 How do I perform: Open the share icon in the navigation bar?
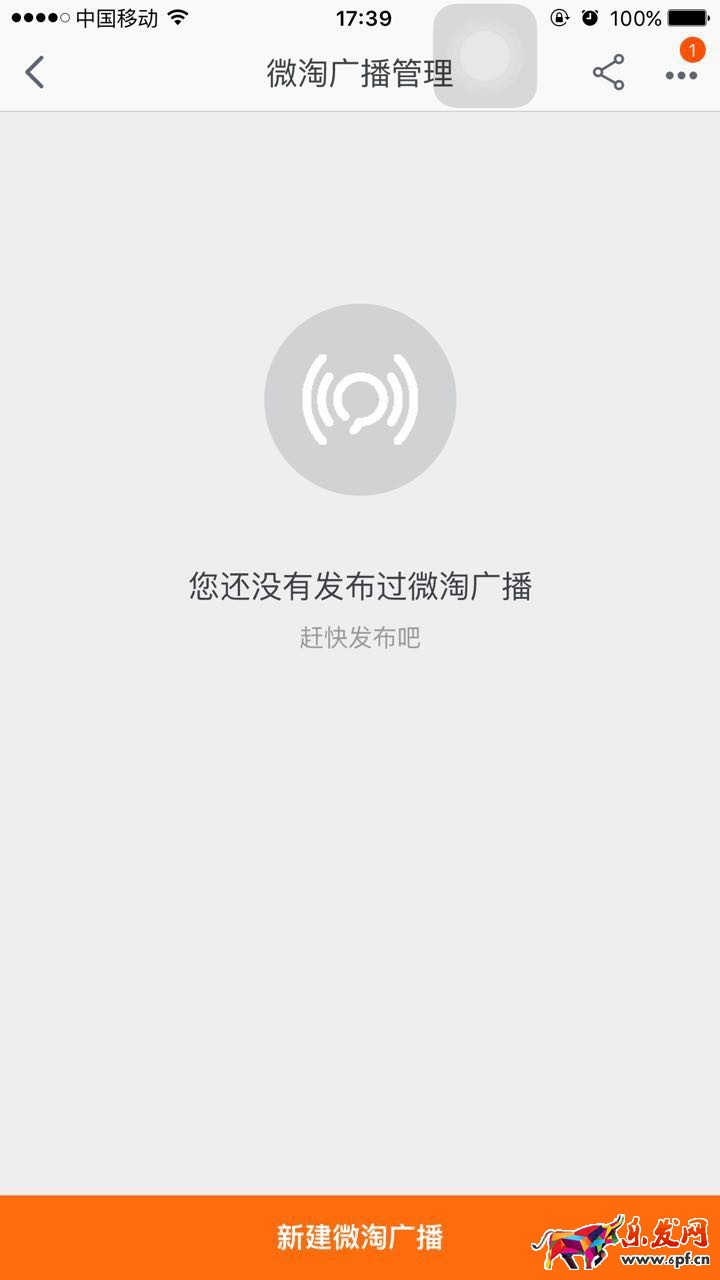point(608,72)
